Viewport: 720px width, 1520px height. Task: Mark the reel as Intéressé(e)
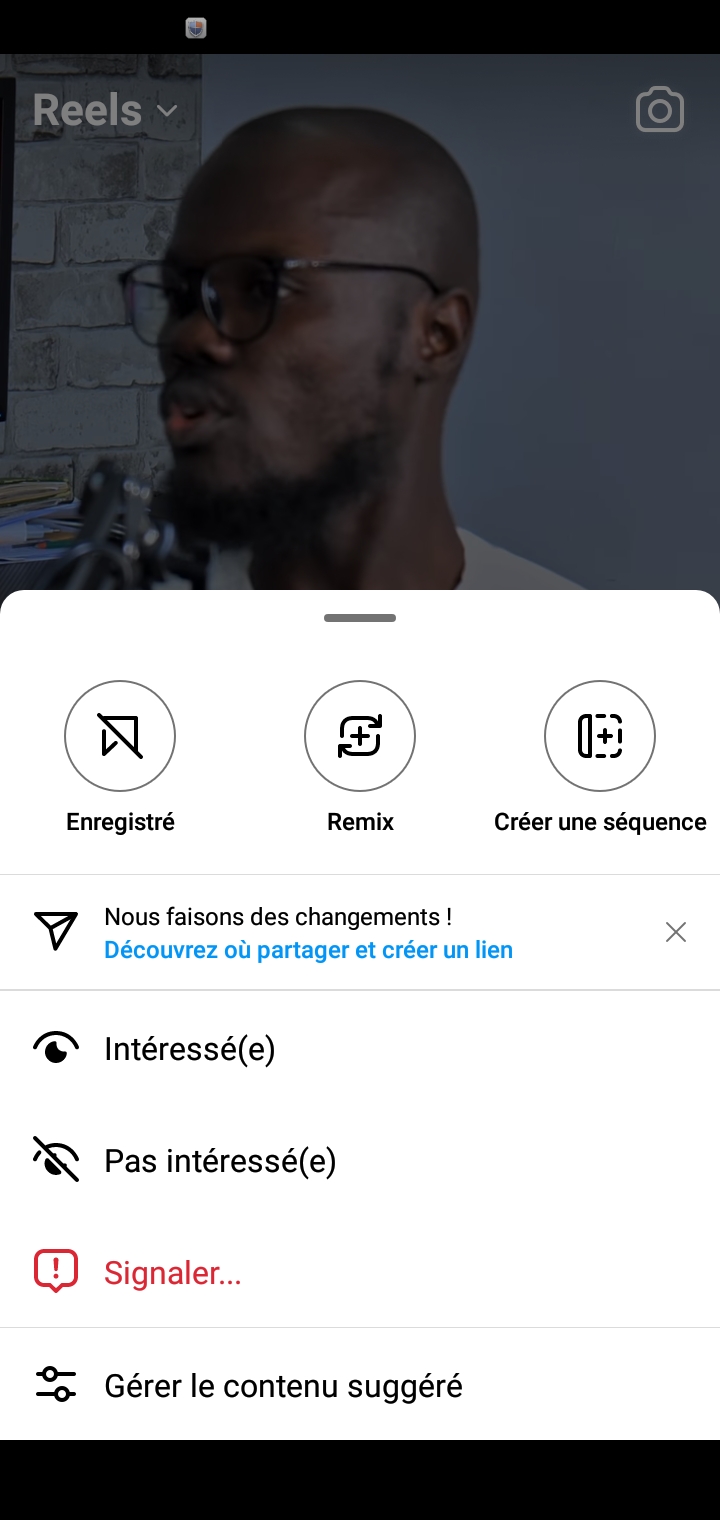tap(190, 1049)
